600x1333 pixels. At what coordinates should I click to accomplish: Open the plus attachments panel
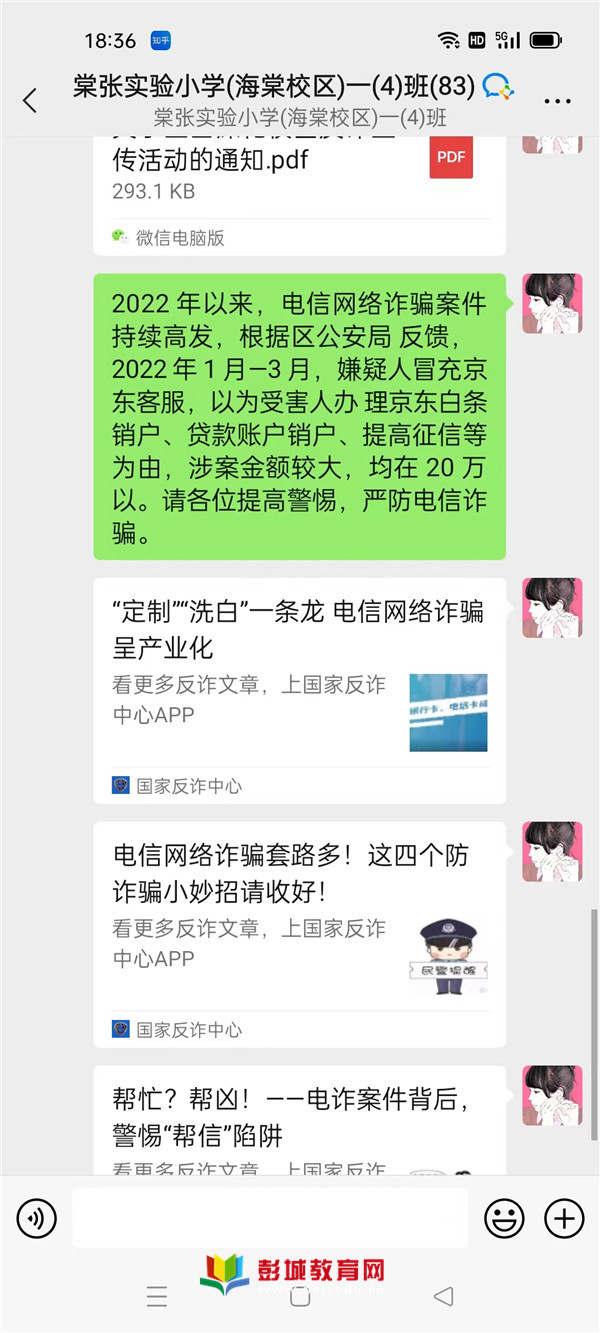[x=564, y=1218]
